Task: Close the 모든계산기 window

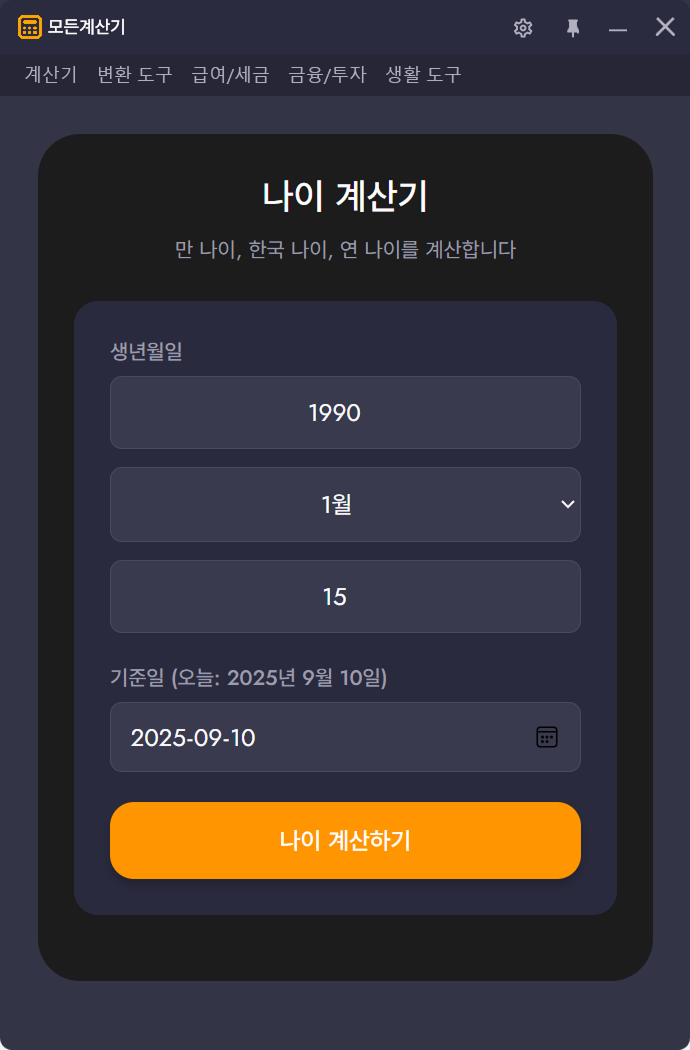Action: click(x=665, y=27)
